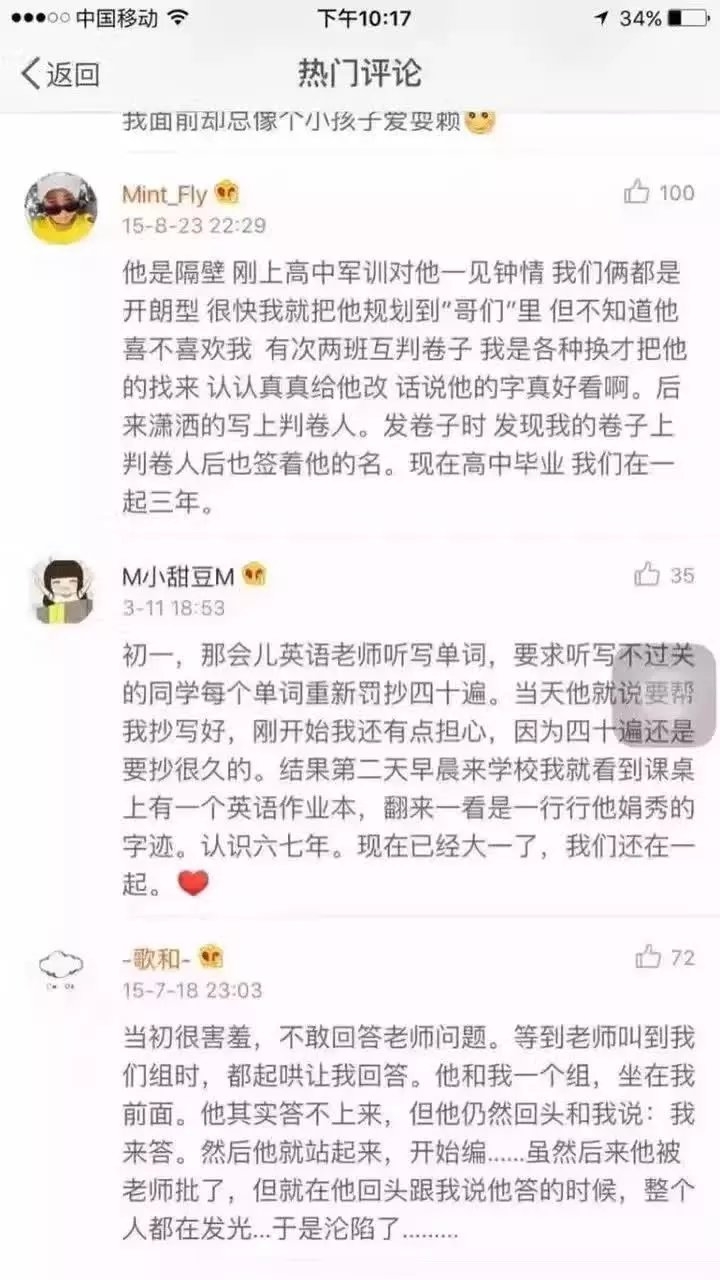Tap the username M小甜豆M
720x1280 pixels.
(x=177, y=575)
